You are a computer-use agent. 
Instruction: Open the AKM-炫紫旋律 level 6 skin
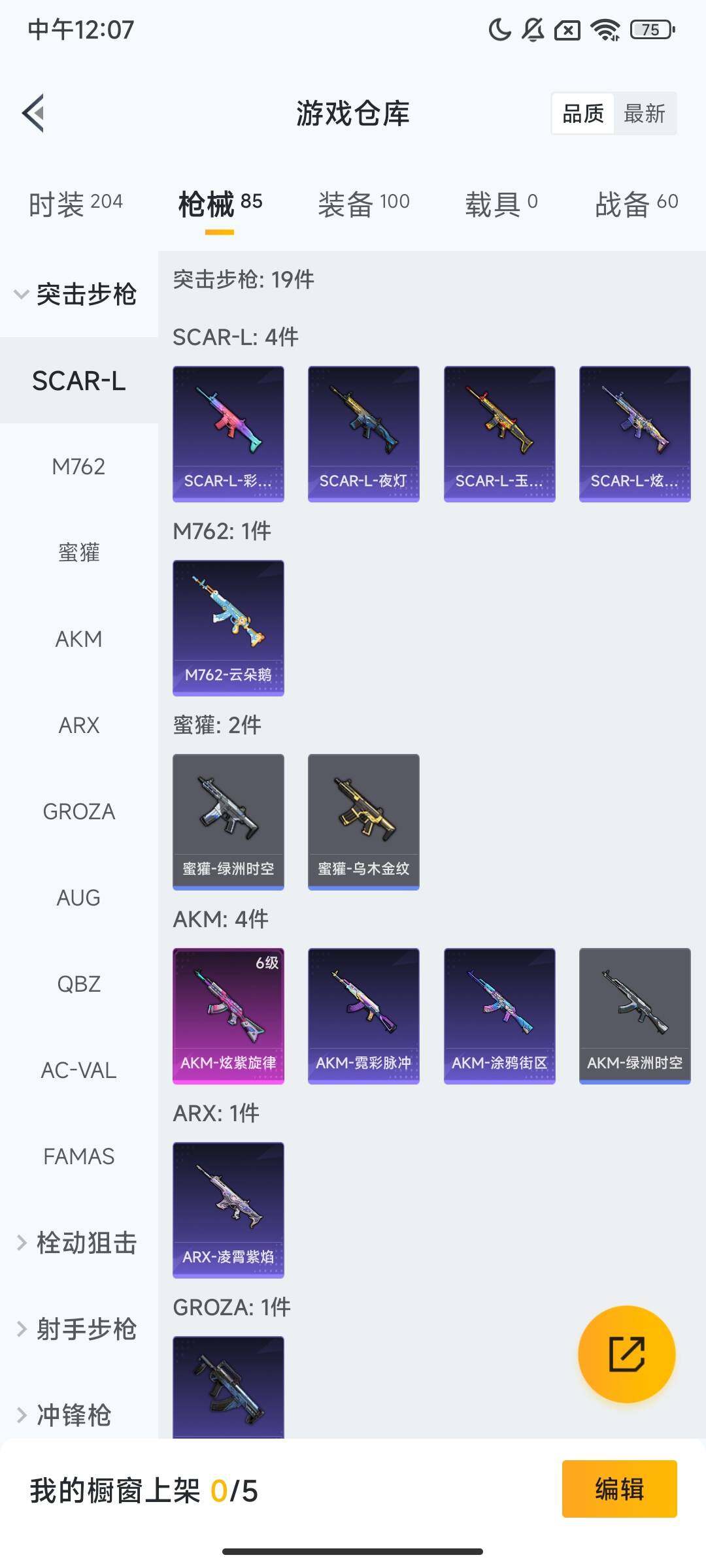click(228, 1015)
